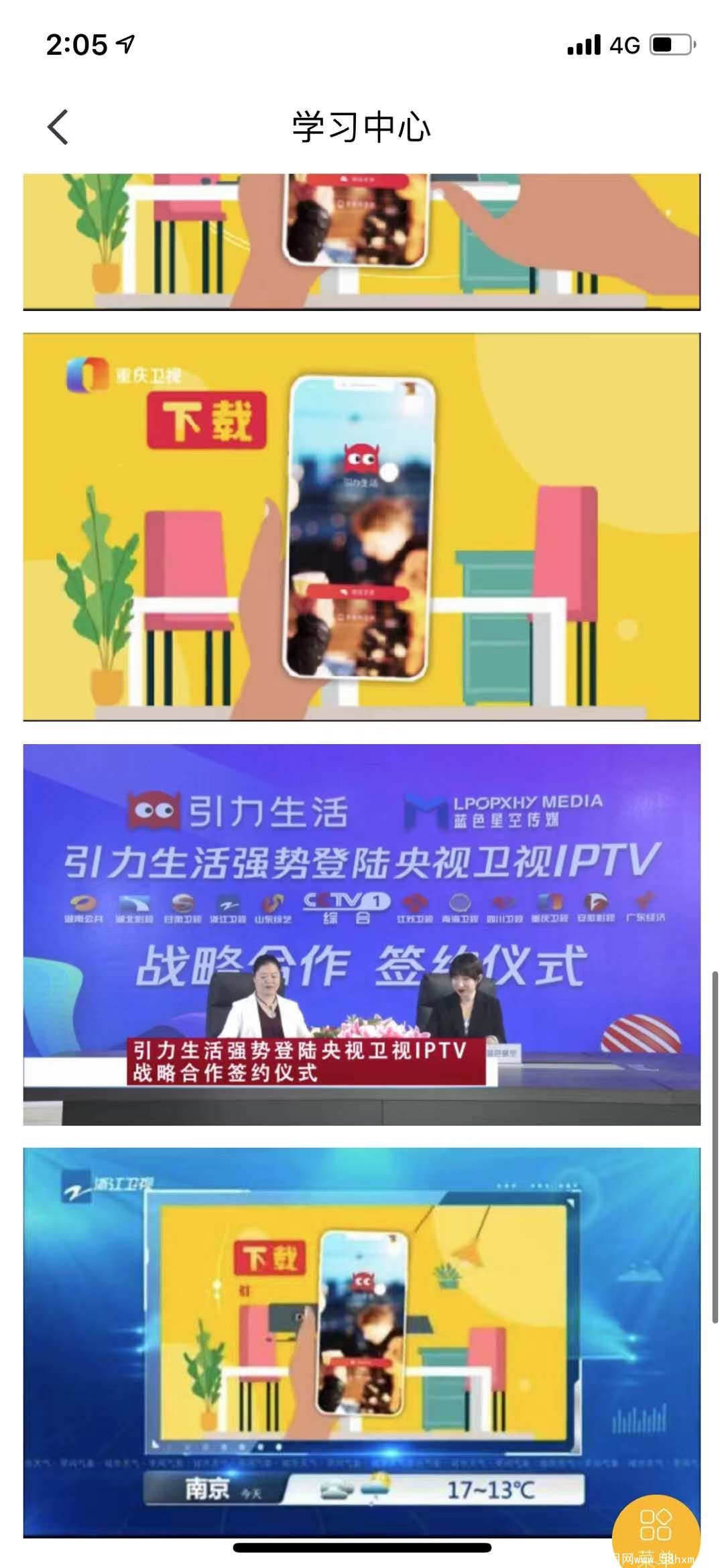Open the 重庆卫视 下载 image tile
The height and width of the screenshot is (1568, 724).
(361, 527)
